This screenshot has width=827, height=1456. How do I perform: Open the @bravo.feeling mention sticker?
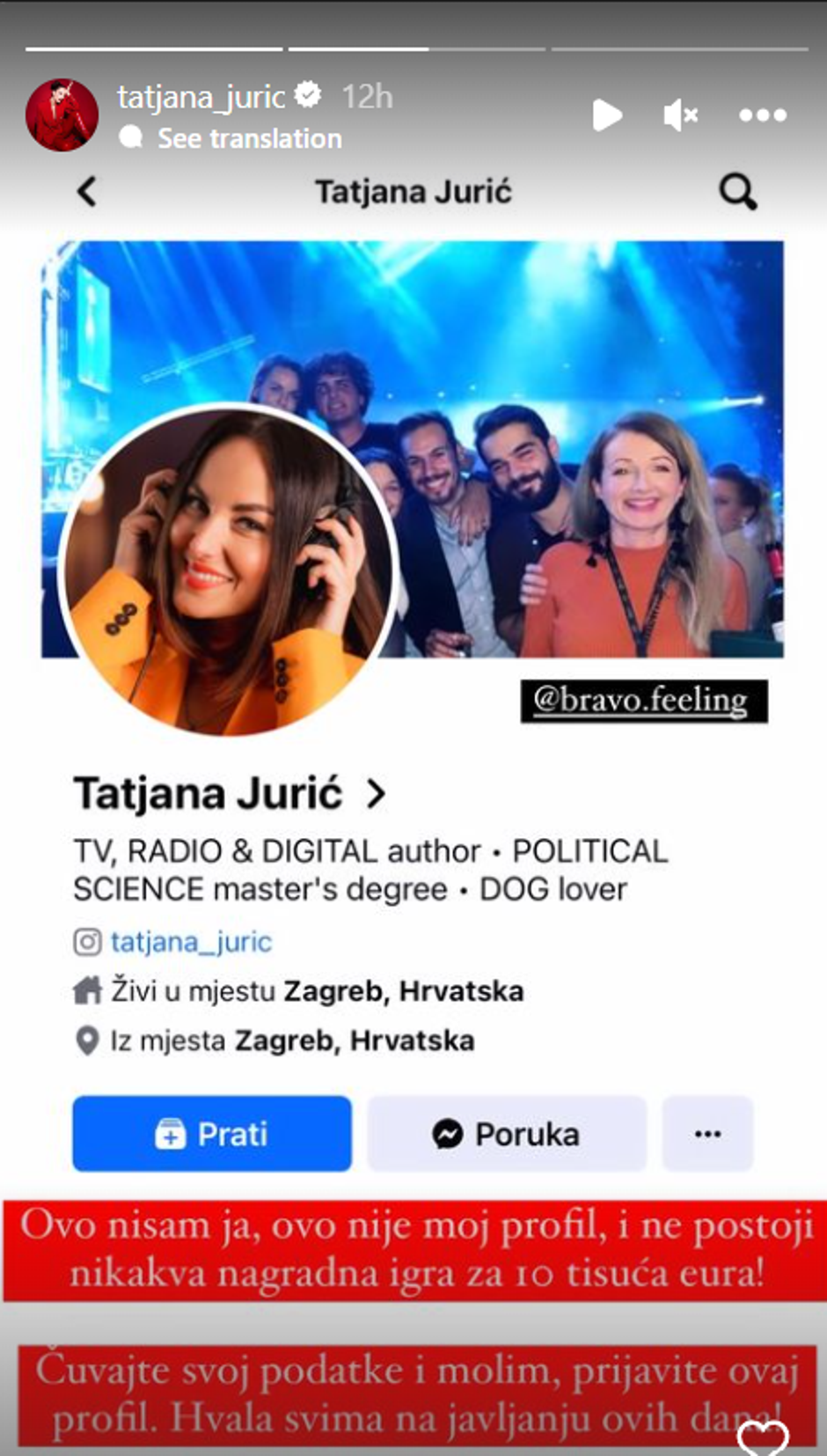643,701
